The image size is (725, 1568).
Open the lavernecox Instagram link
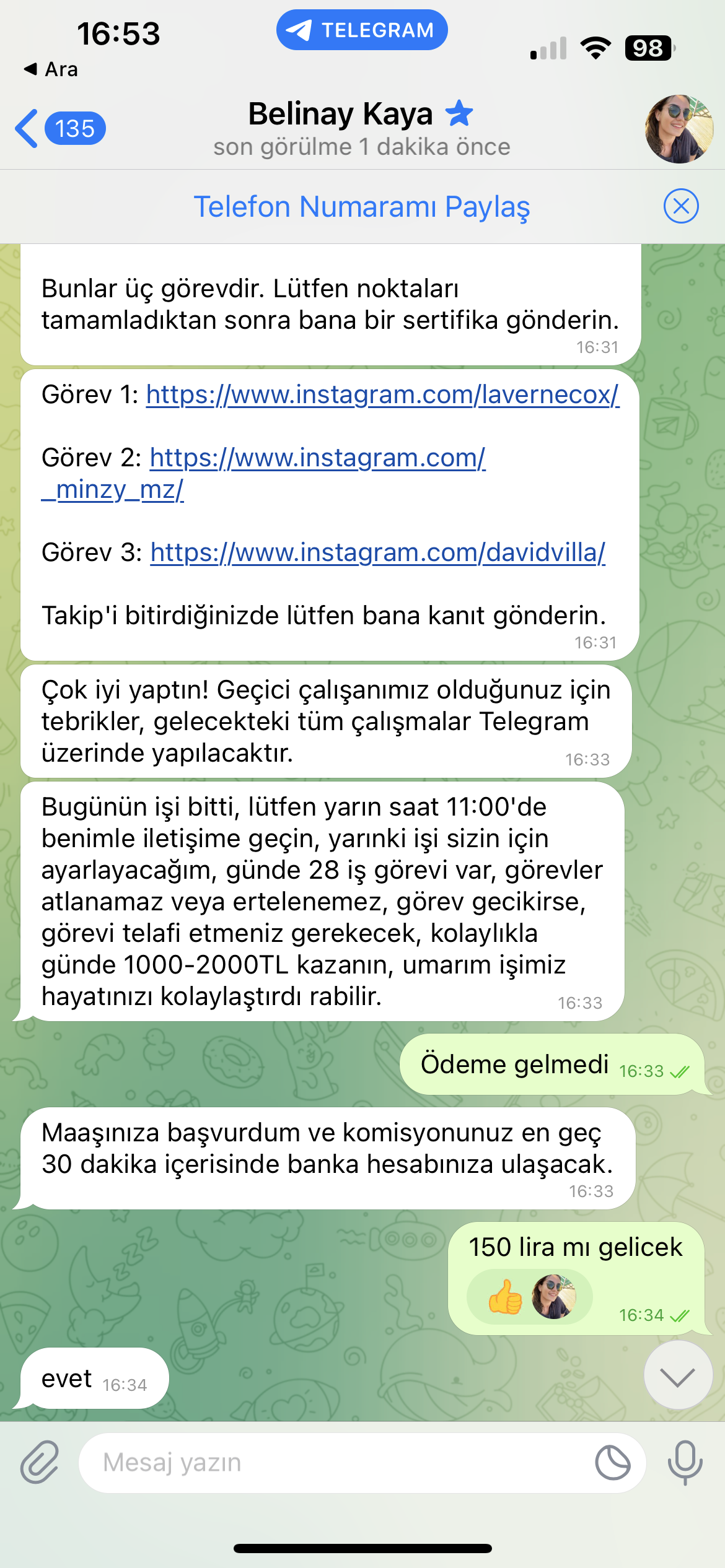[x=382, y=394]
